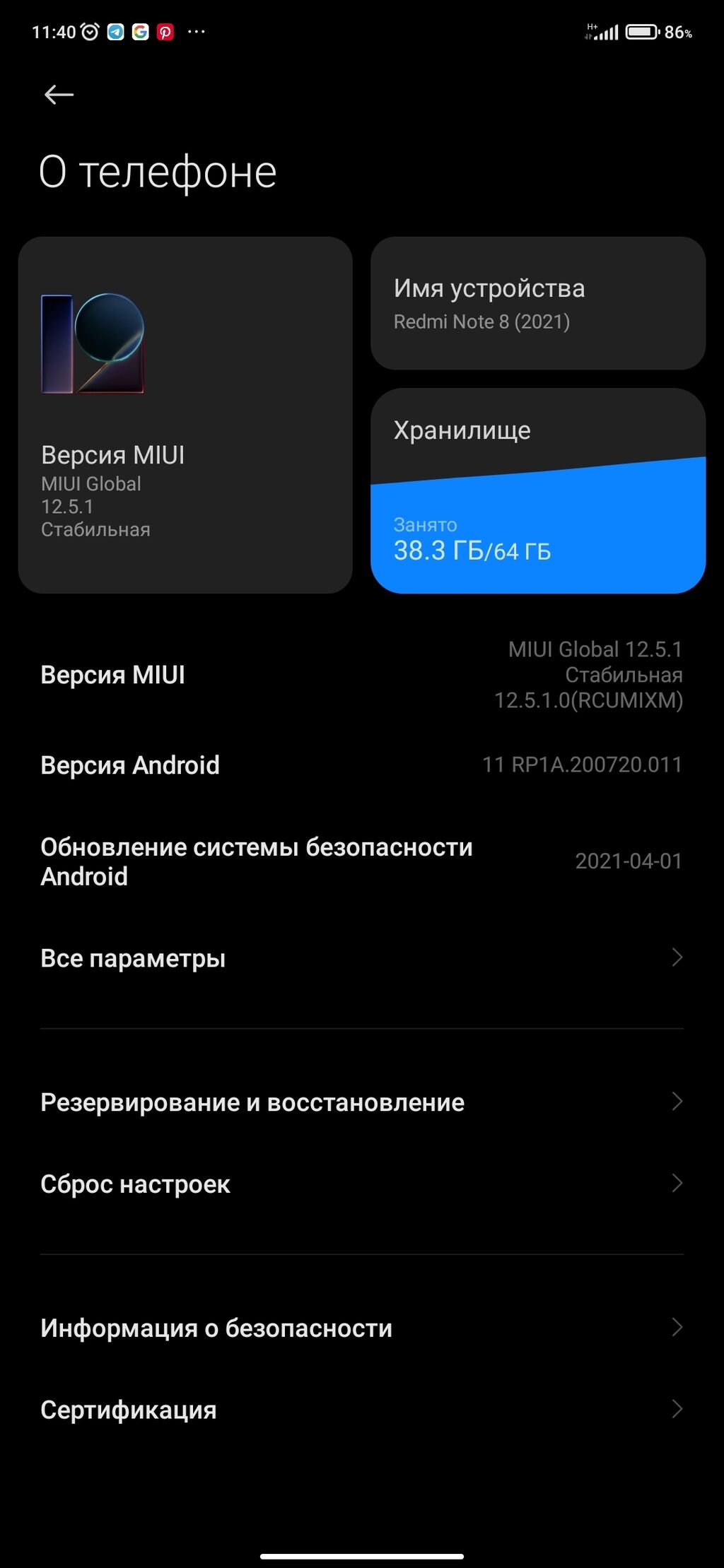The width and height of the screenshot is (724, 1568).
Task: Open Резервирование и восстановление
Action: pos(361,1102)
